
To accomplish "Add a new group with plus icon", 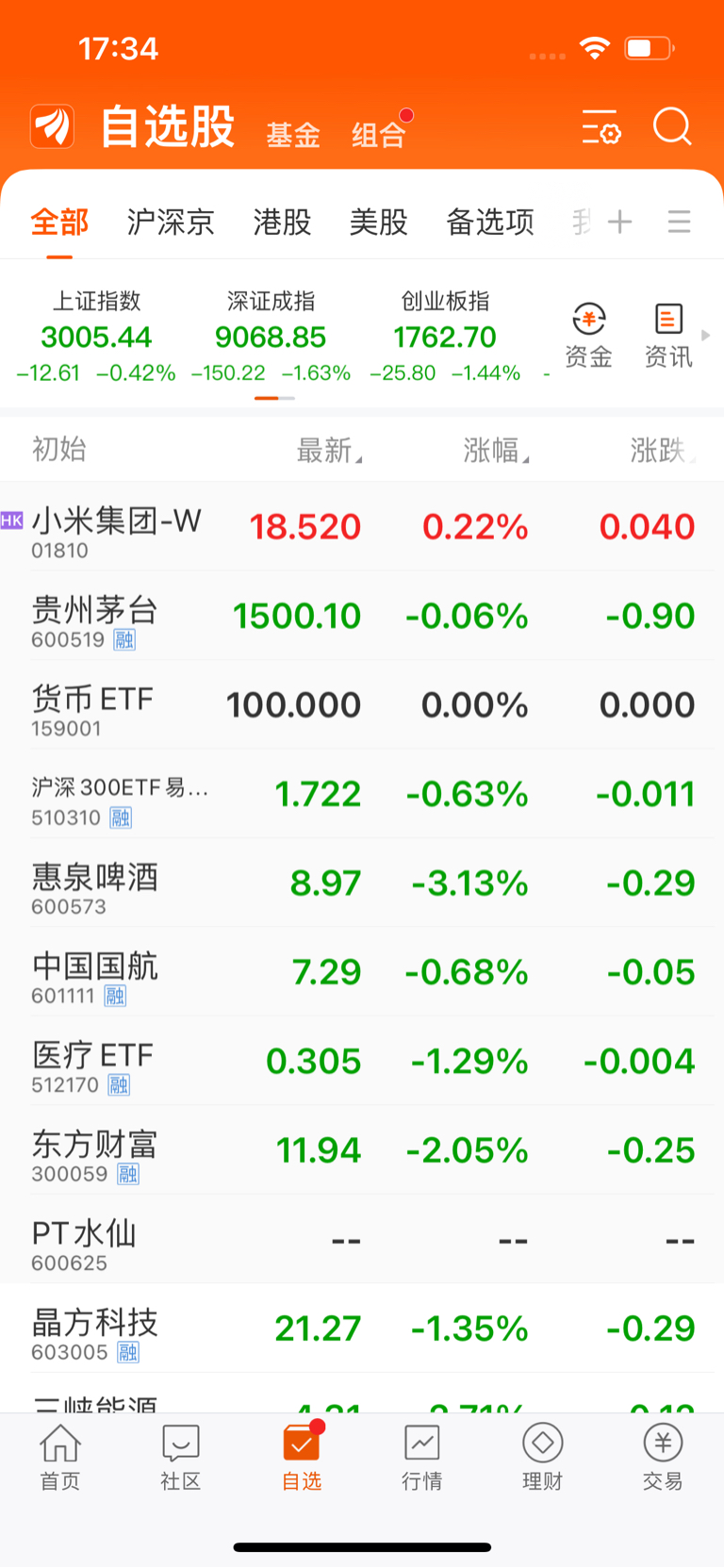I will pyautogui.click(x=619, y=223).
